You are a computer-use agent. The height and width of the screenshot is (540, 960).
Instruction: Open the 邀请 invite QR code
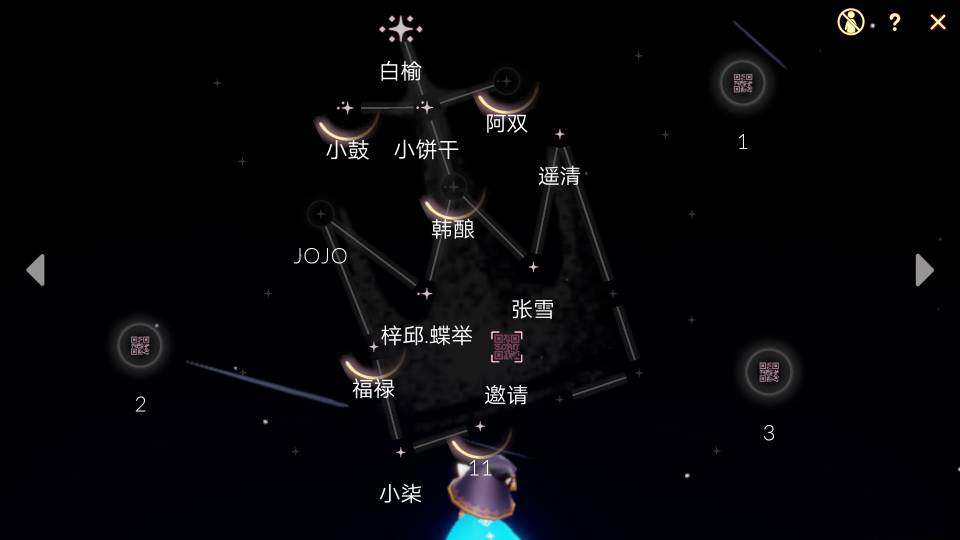click(507, 347)
